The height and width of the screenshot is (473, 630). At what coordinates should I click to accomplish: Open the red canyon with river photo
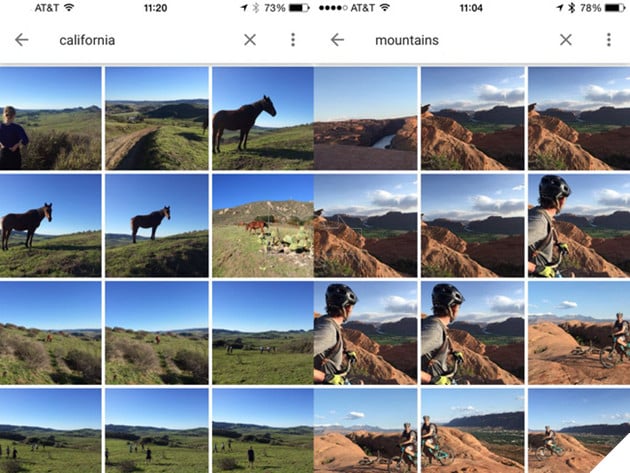point(365,118)
